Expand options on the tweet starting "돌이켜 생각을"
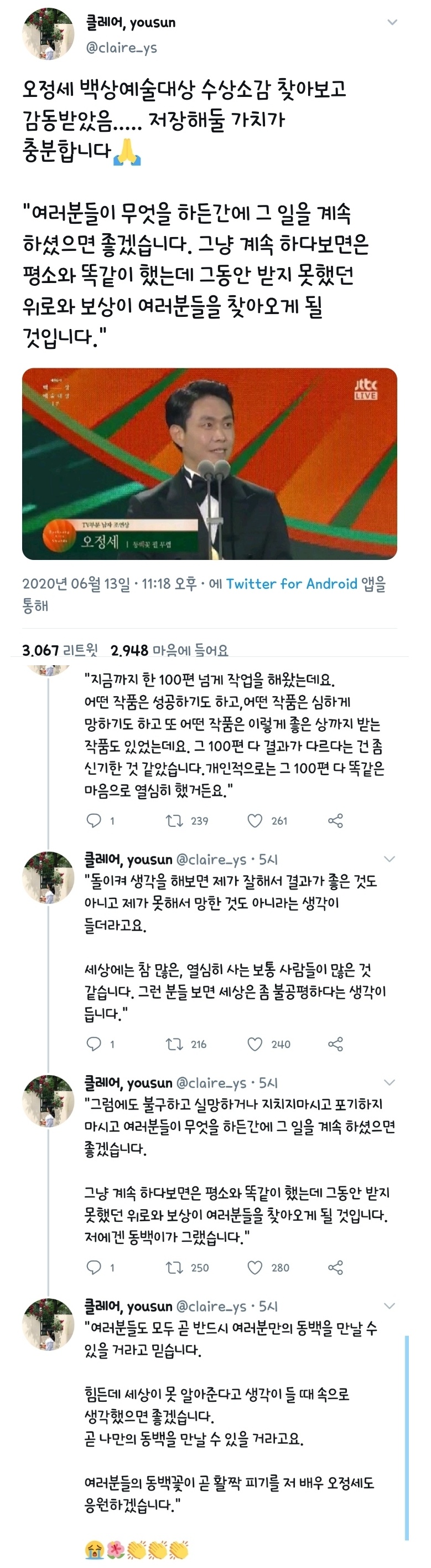The width and height of the screenshot is (431, 1568). coord(390,859)
